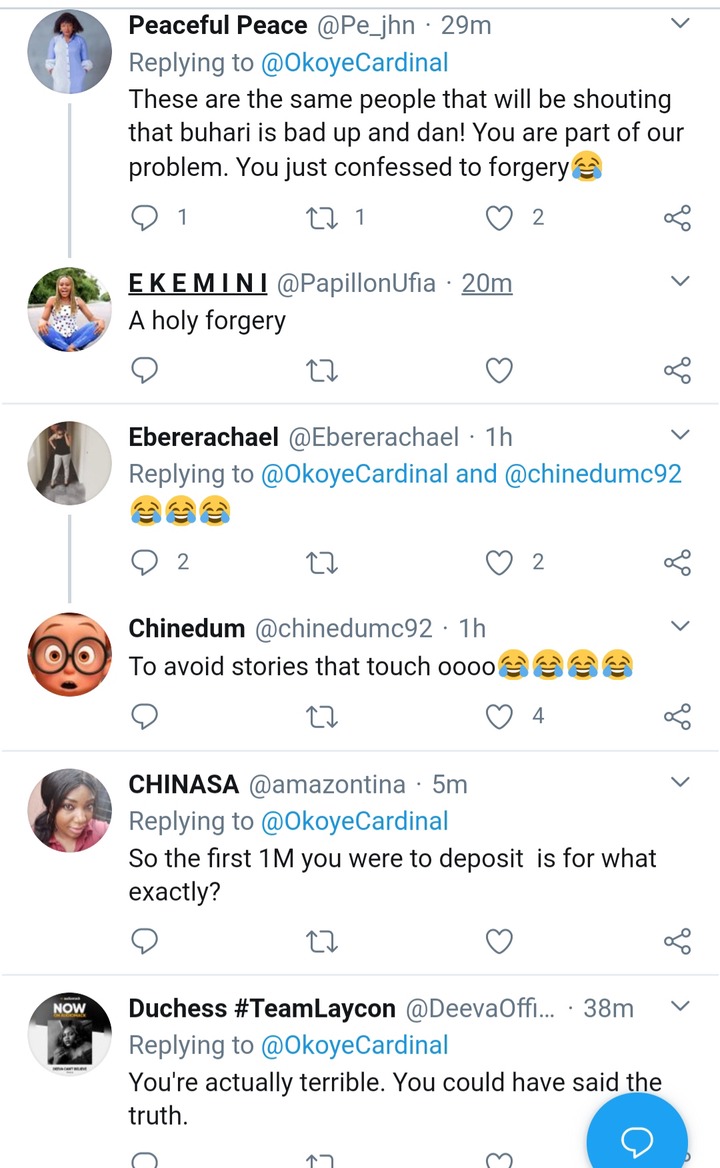Open the @chinedumc92 mention in Ebererachael's reply
The height and width of the screenshot is (1168, 720).
(x=593, y=473)
